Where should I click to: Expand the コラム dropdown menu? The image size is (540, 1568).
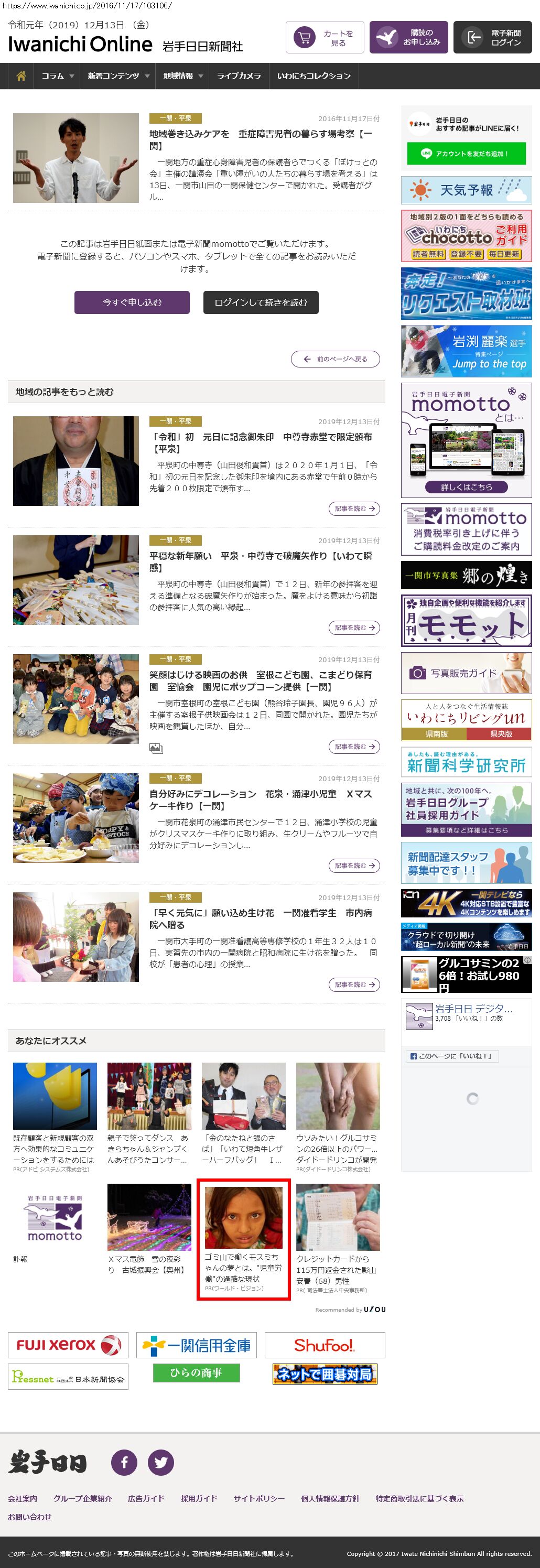coord(57,76)
